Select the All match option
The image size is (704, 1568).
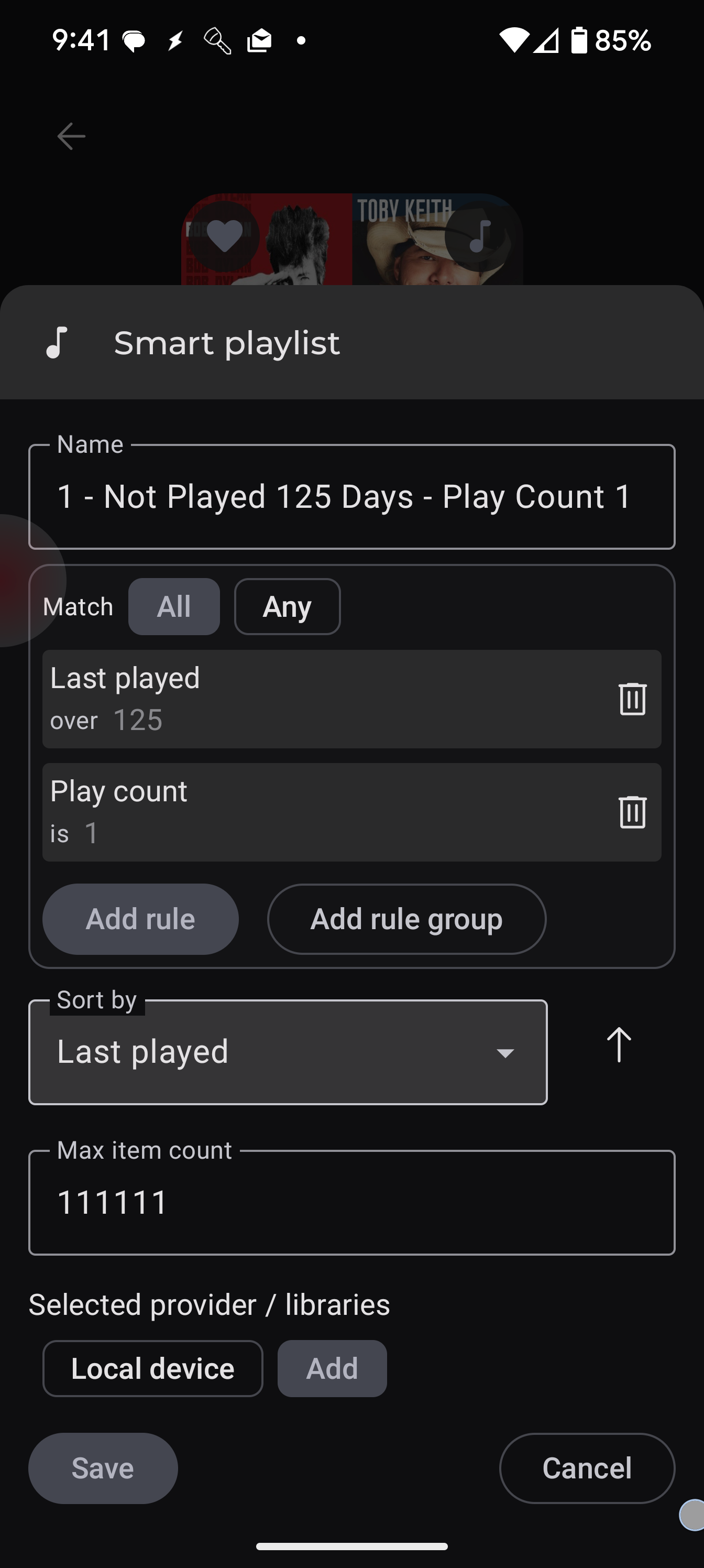pos(174,607)
